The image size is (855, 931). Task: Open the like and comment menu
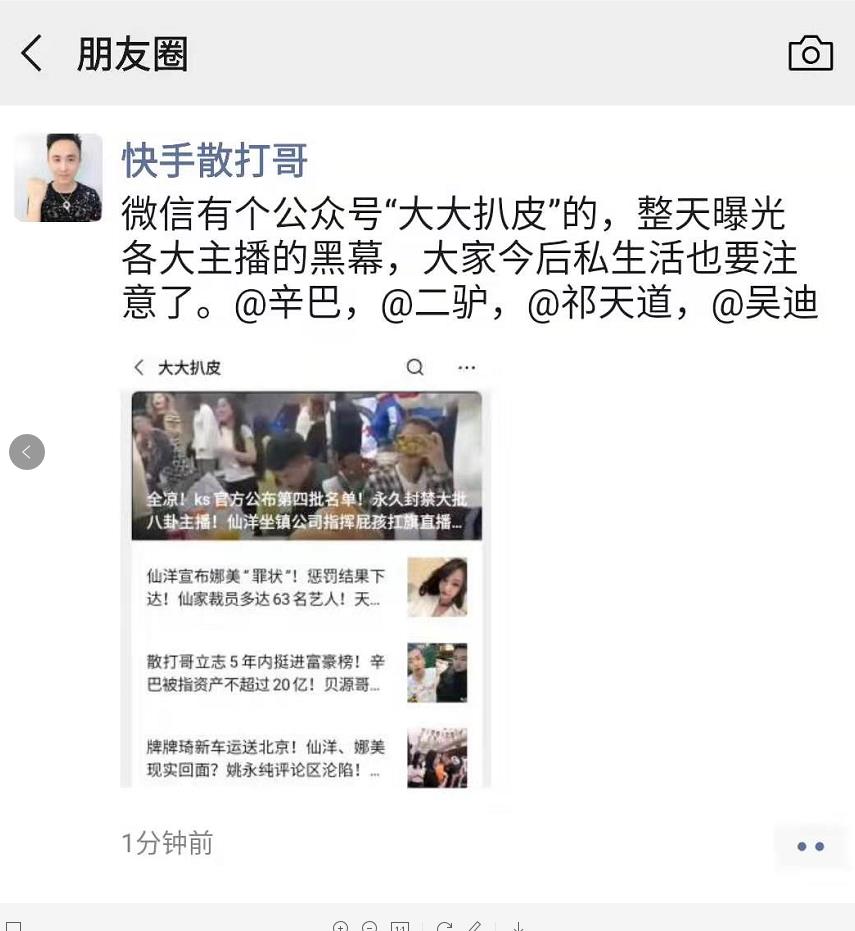coord(810,846)
